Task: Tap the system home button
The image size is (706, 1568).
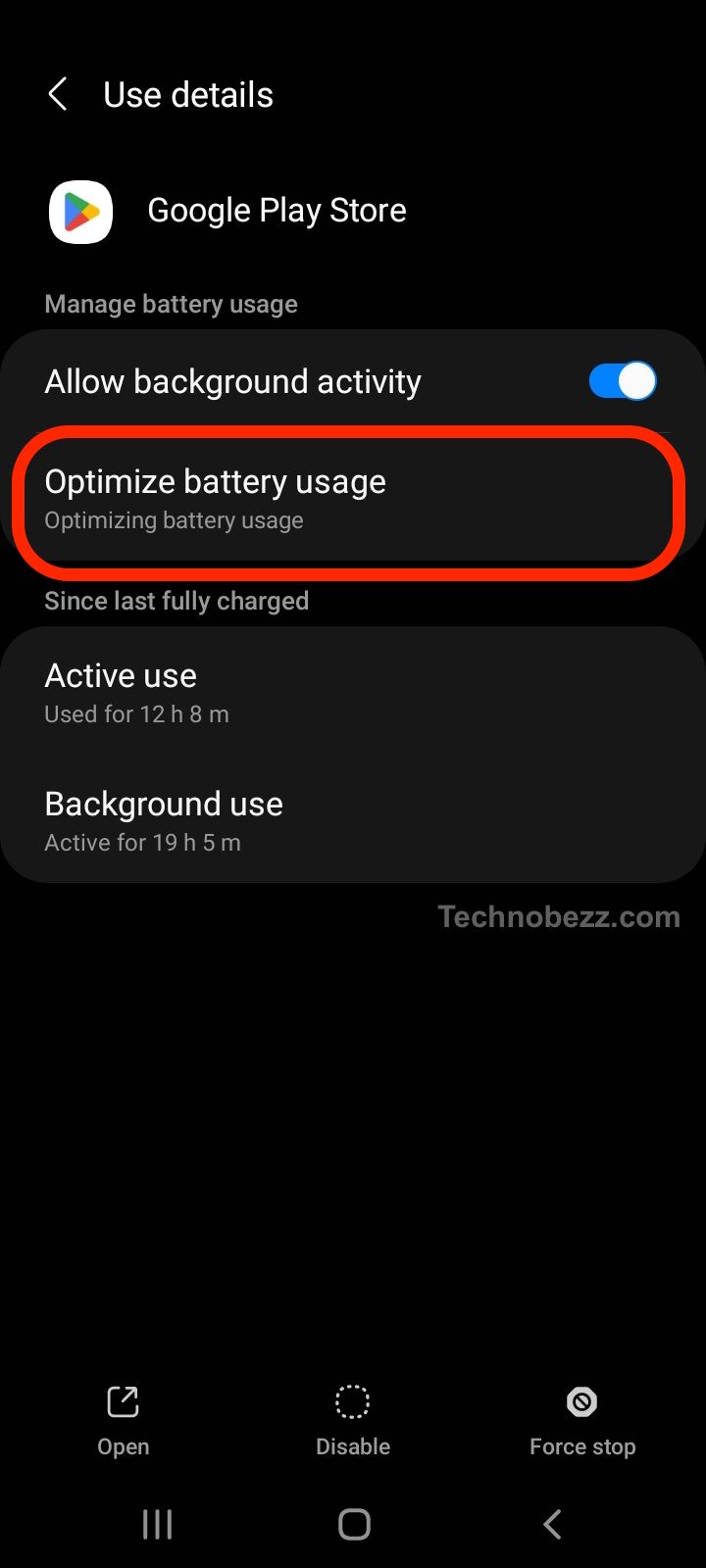Action: pyautogui.click(x=354, y=1524)
